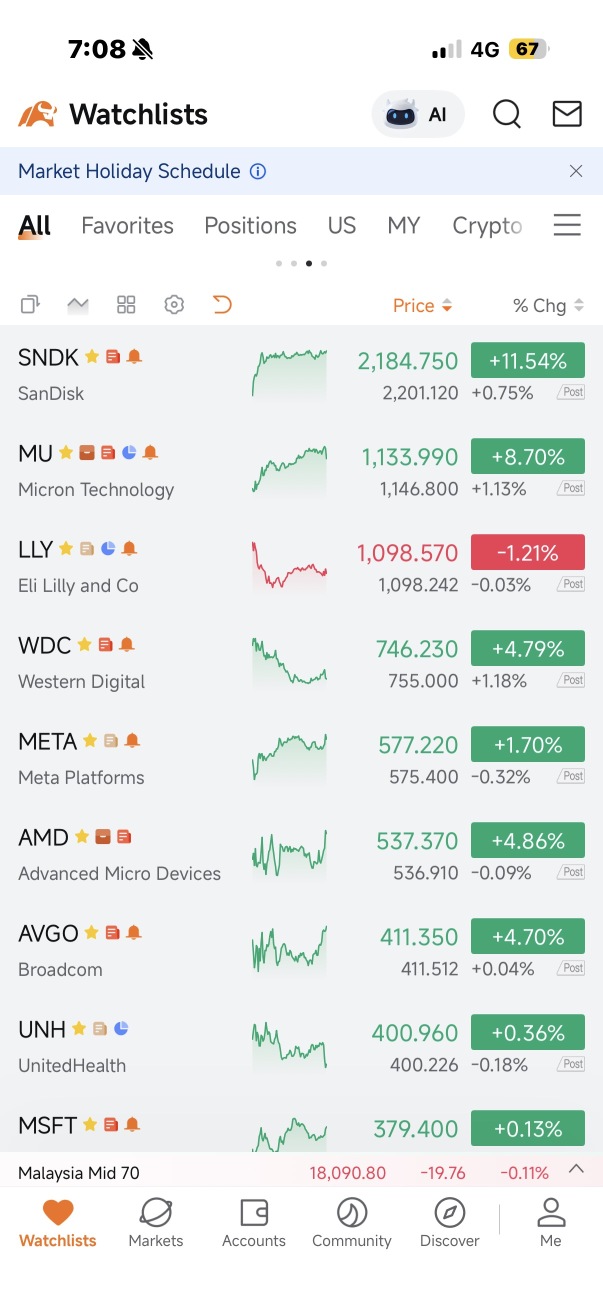Sort the list by Price
This screenshot has width=603, height=1311.
point(423,306)
